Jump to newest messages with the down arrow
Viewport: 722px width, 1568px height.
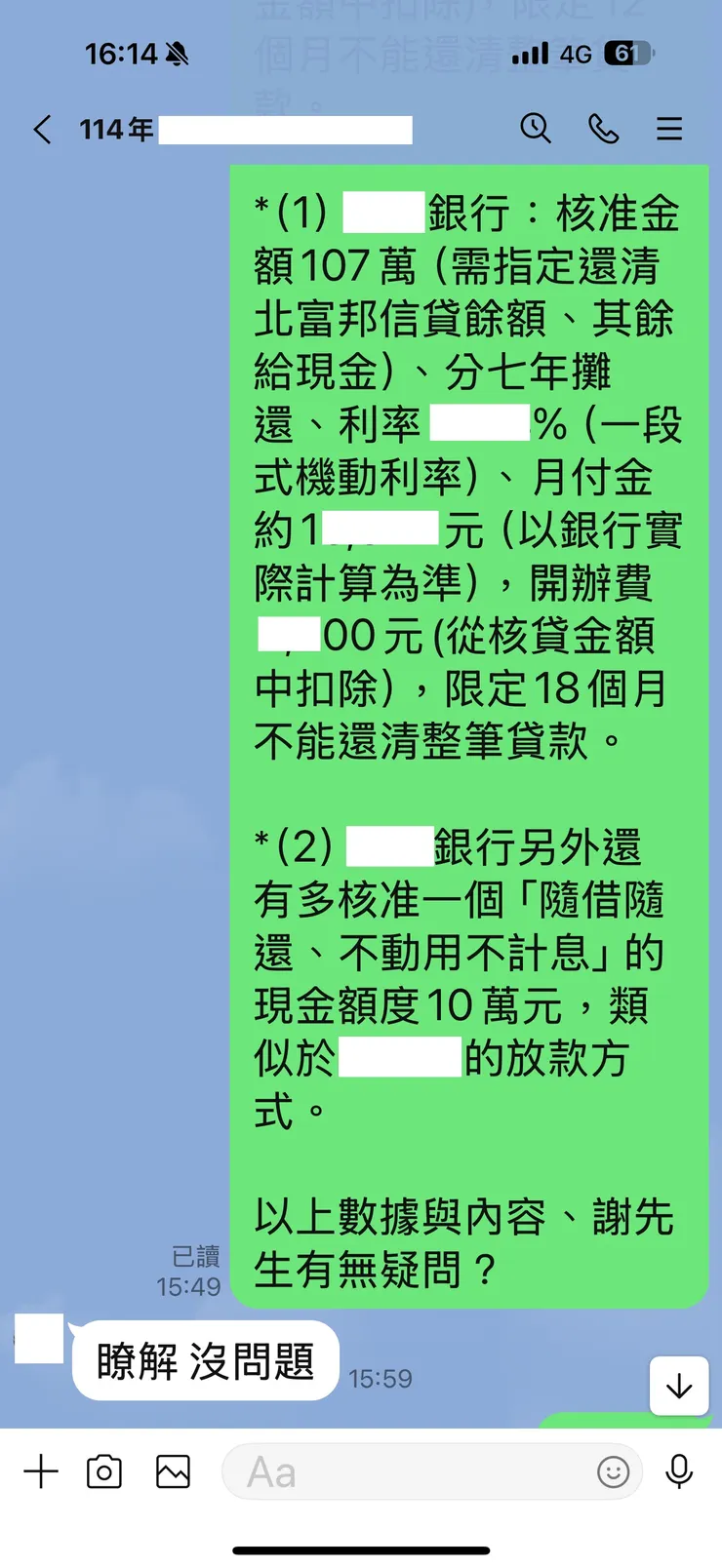pyautogui.click(x=679, y=1386)
